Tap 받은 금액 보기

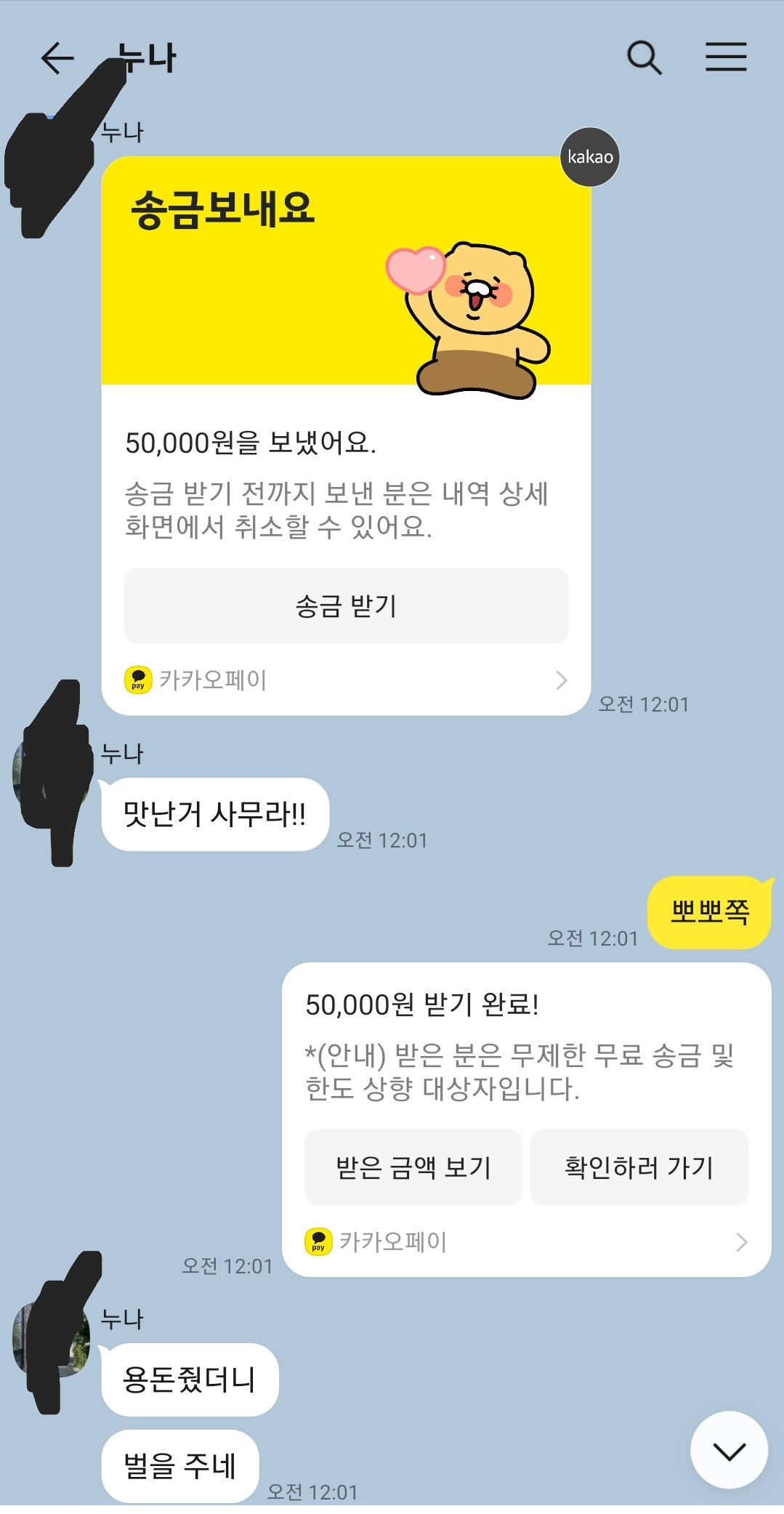click(x=413, y=1167)
